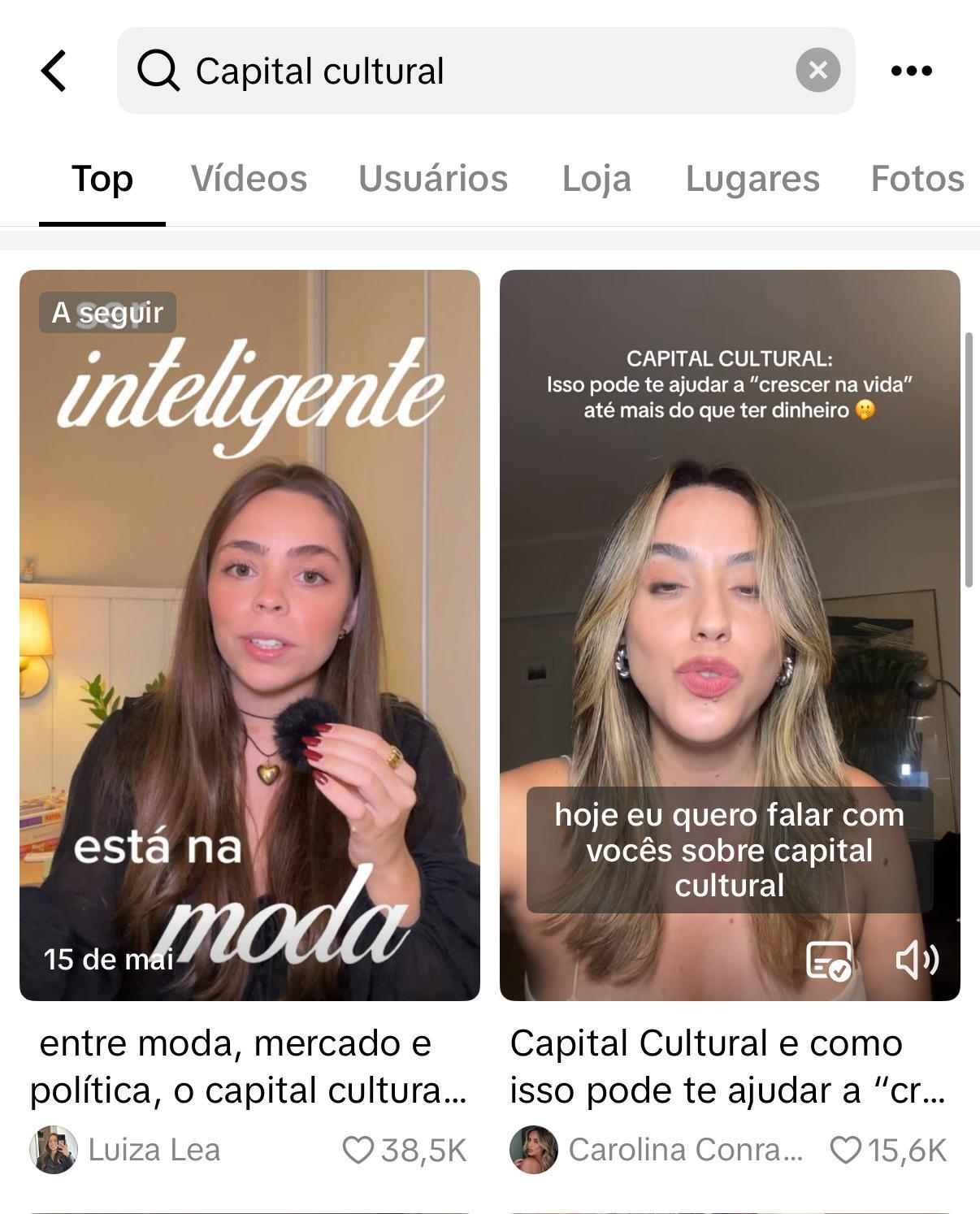Screen dimensions: 980x1214
Task: Toggle sound on Carolina's video preview
Action: pyautogui.click(x=917, y=960)
